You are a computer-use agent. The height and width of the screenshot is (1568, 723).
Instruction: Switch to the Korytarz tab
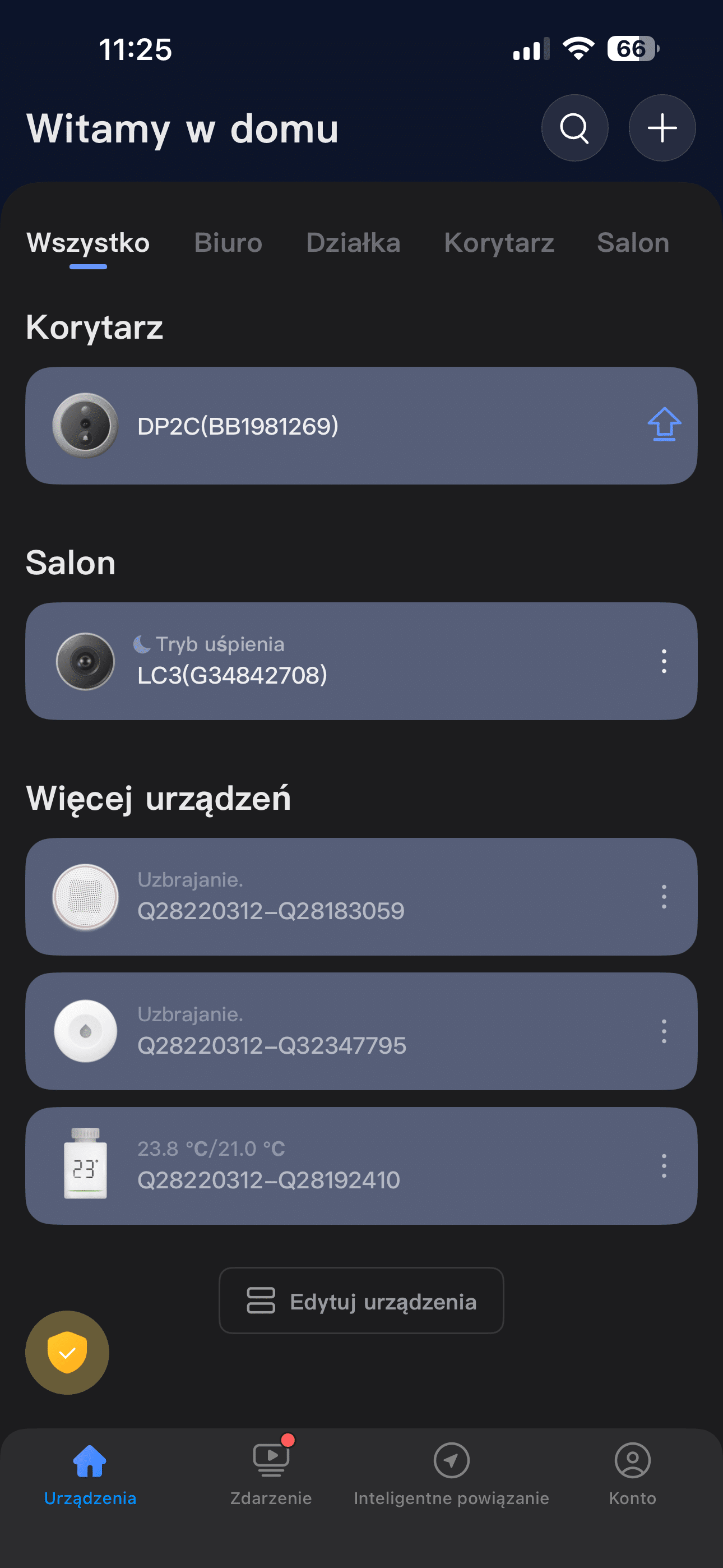498,243
